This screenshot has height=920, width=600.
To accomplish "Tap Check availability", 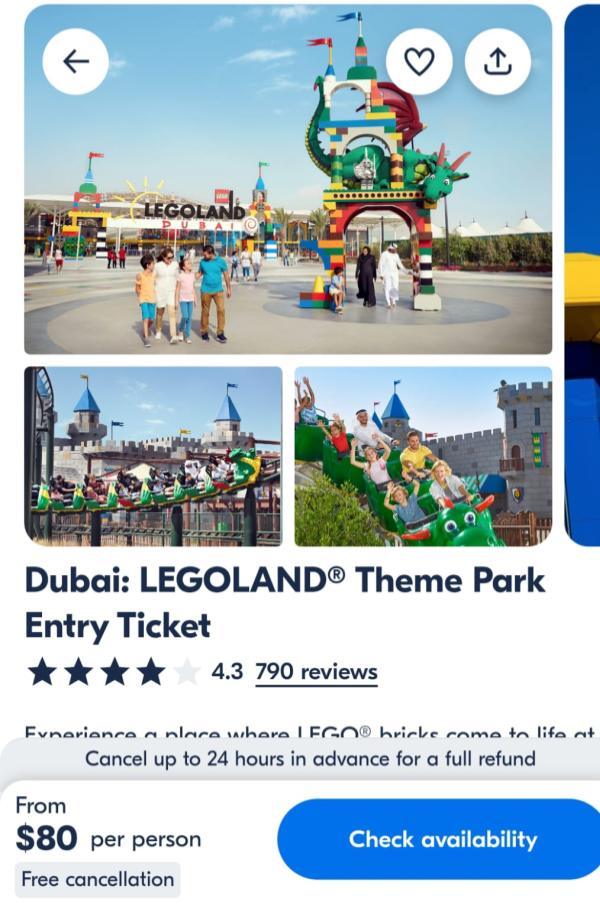I will tap(442, 839).
